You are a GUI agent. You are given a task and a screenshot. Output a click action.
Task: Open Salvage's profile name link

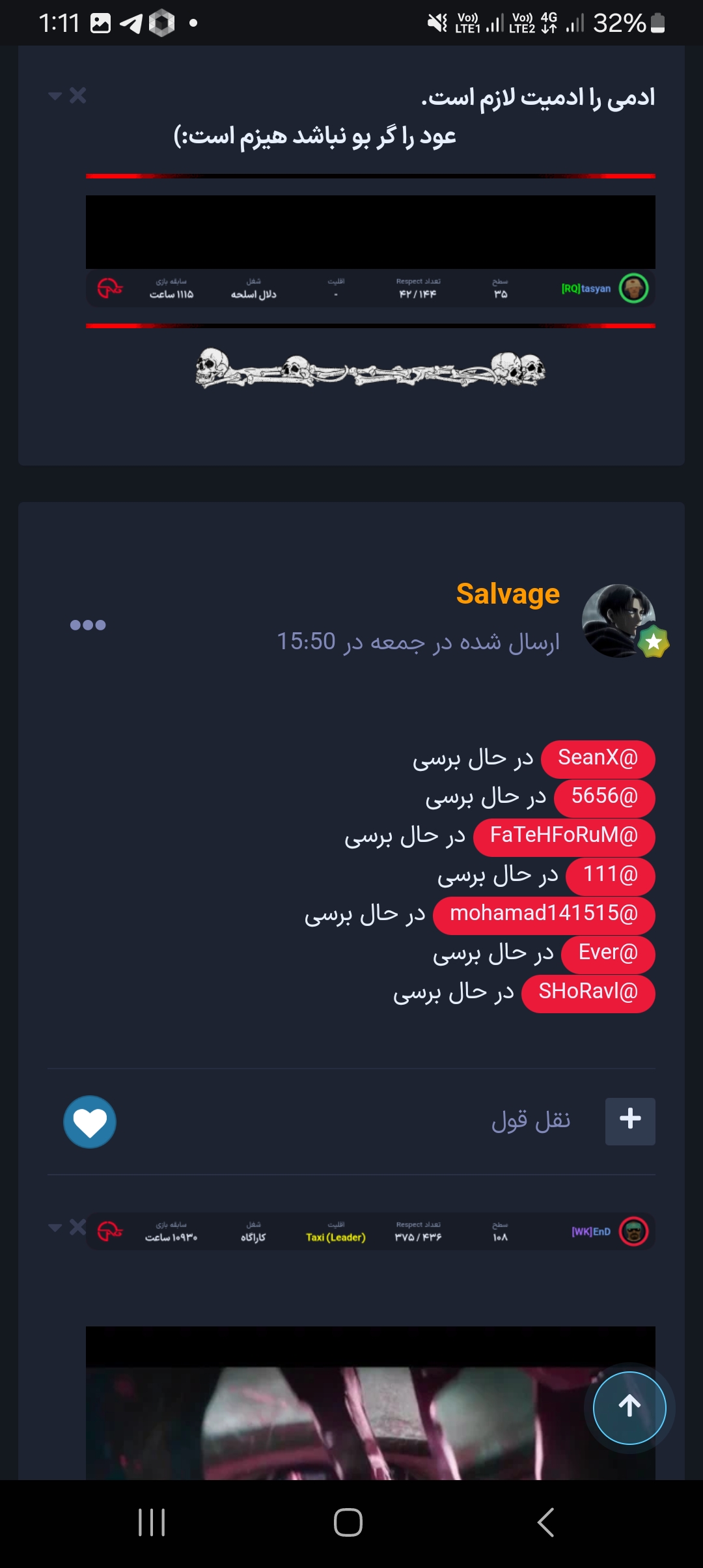coord(508,594)
